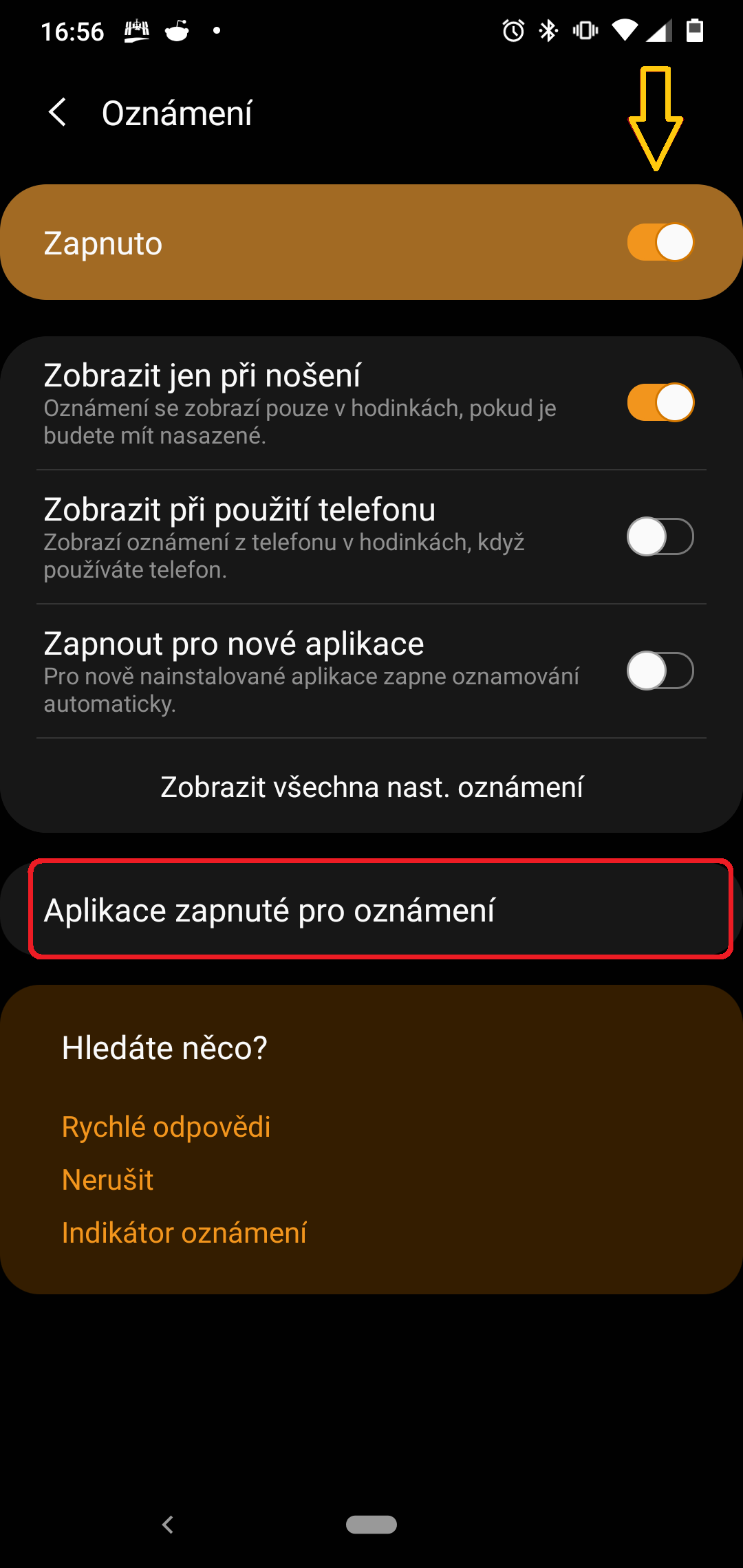Tap the navigation back arrow at bottom
743x1568 pixels.
click(167, 1524)
